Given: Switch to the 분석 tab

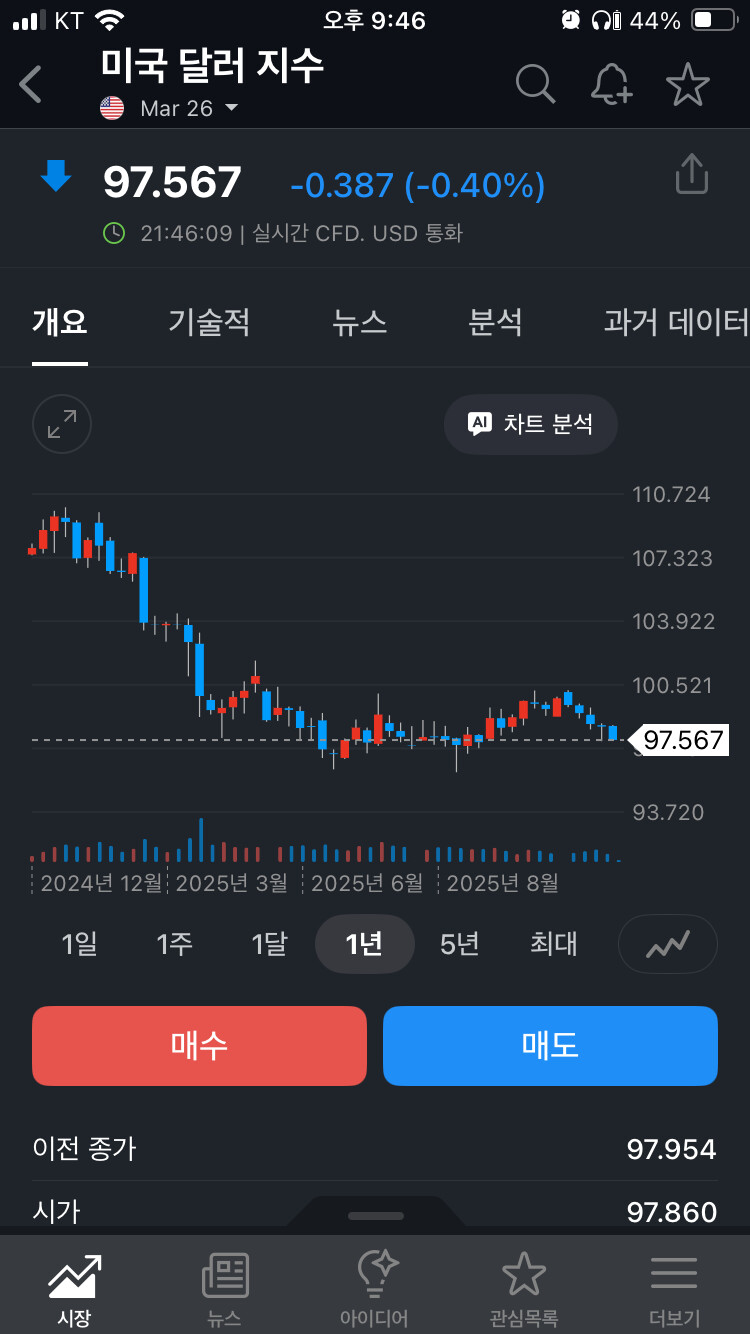Looking at the screenshot, I should (x=495, y=322).
